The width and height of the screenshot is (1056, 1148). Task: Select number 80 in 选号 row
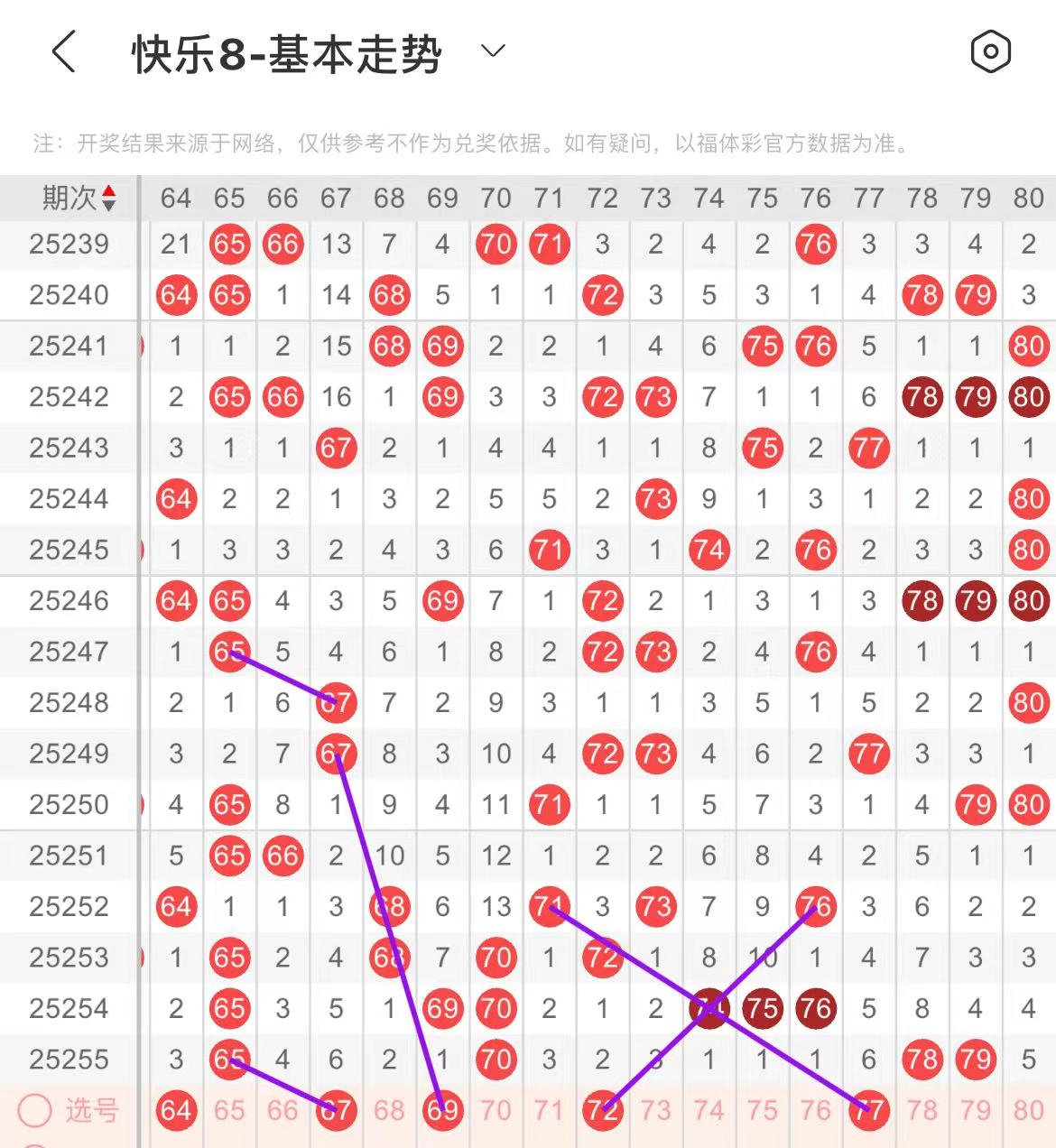pos(1028,1110)
